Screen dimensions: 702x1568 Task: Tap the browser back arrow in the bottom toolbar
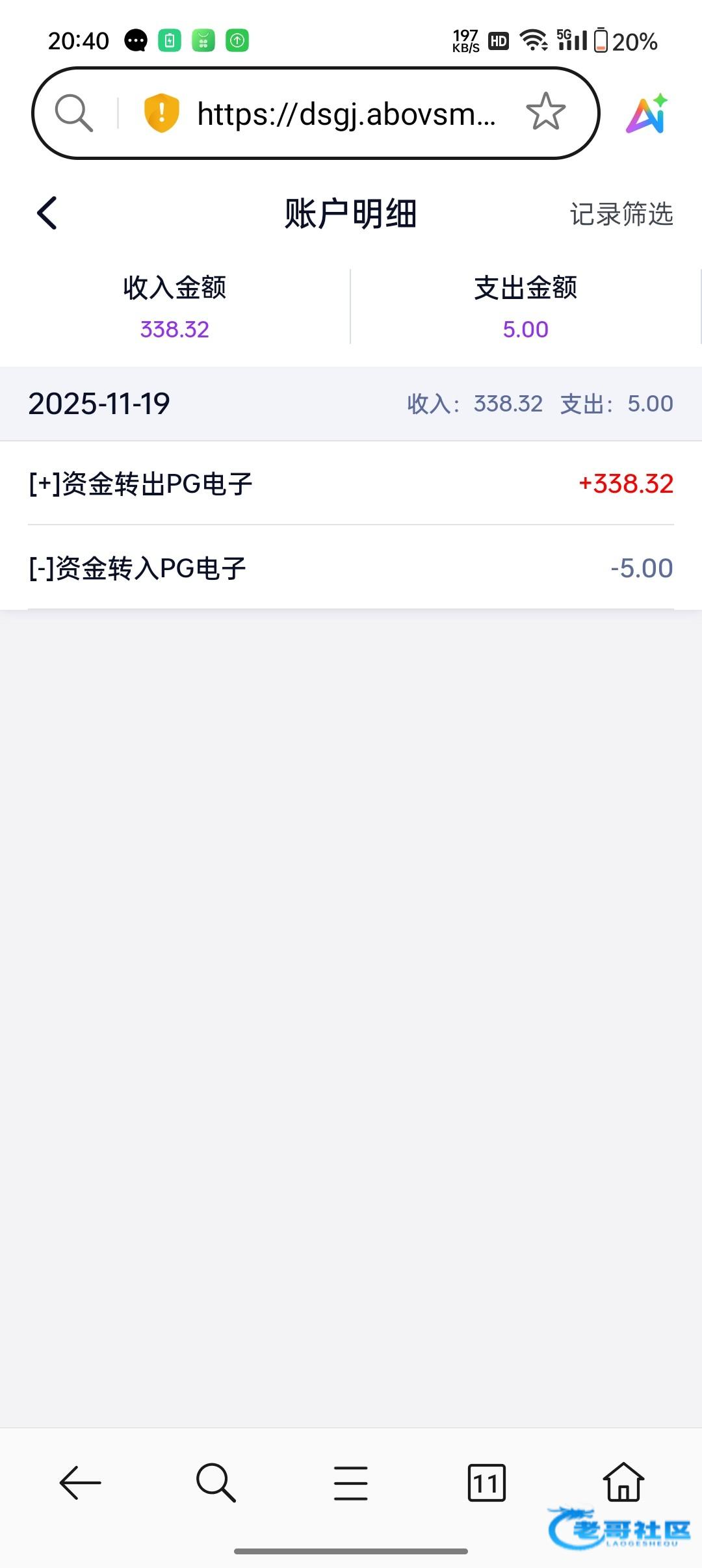[x=80, y=1483]
